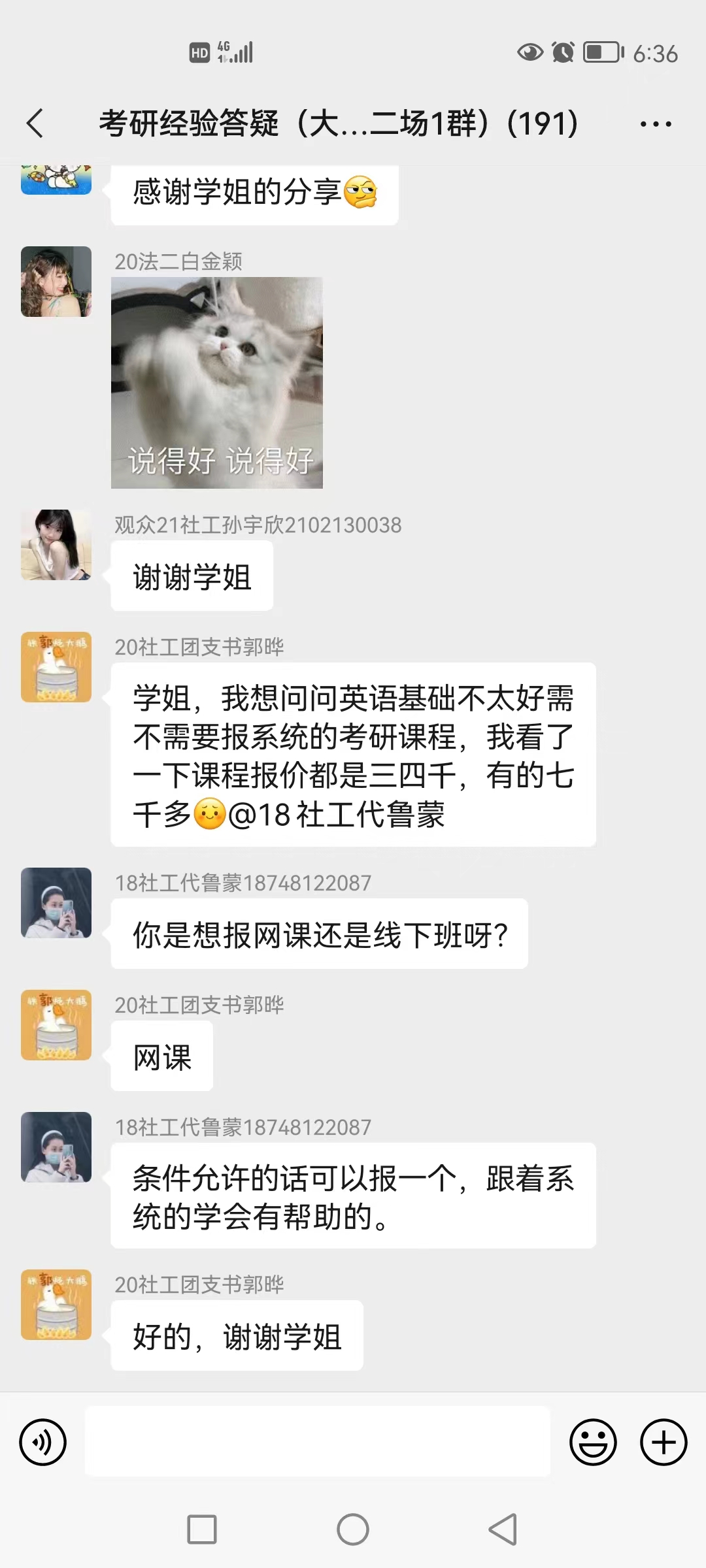
Task: Go back from the group chat
Action: click(x=35, y=123)
